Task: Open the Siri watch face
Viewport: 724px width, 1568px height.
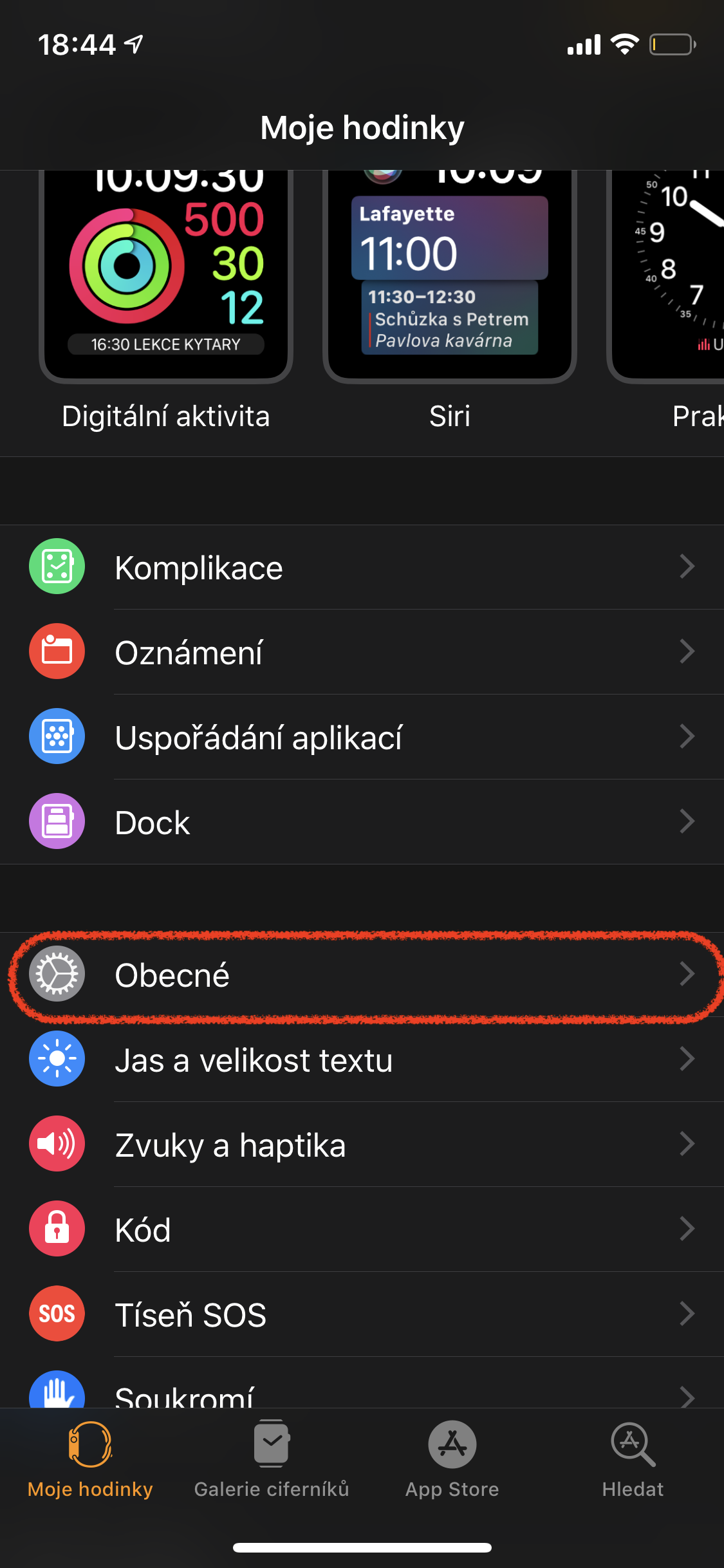Action: (449, 277)
